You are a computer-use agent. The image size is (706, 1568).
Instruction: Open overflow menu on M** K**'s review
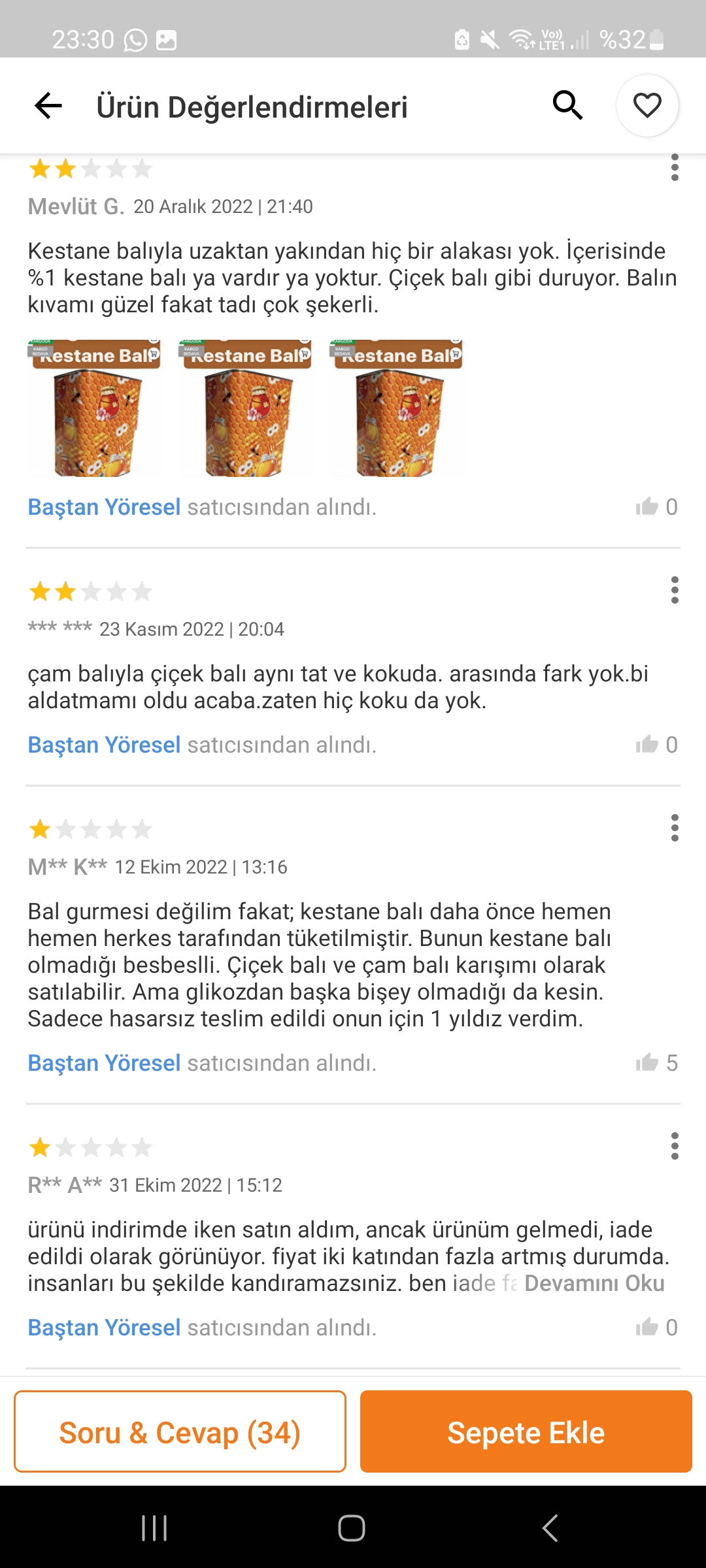pyautogui.click(x=675, y=828)
